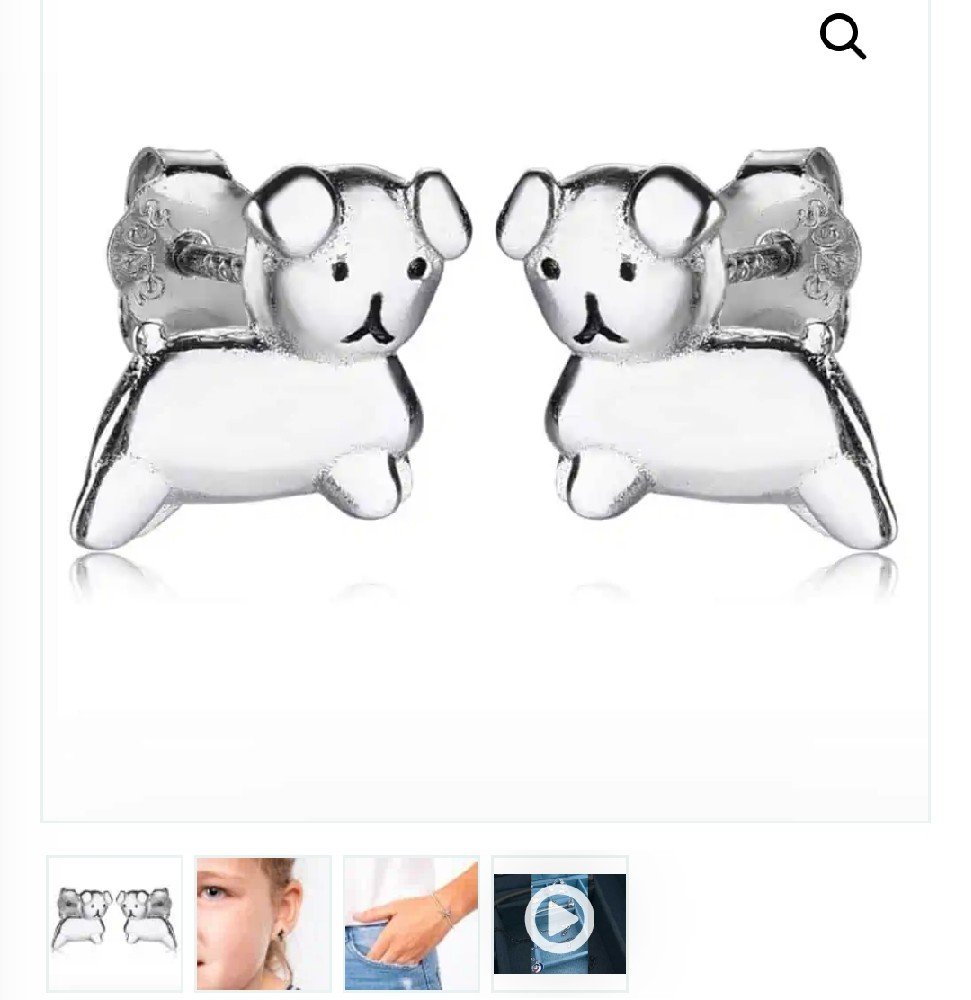Image resolution: width=971 pixels, height=1000 pixels.
Task: Open the hand in jeans pocket thumbnail
Action: coord(411,922)
